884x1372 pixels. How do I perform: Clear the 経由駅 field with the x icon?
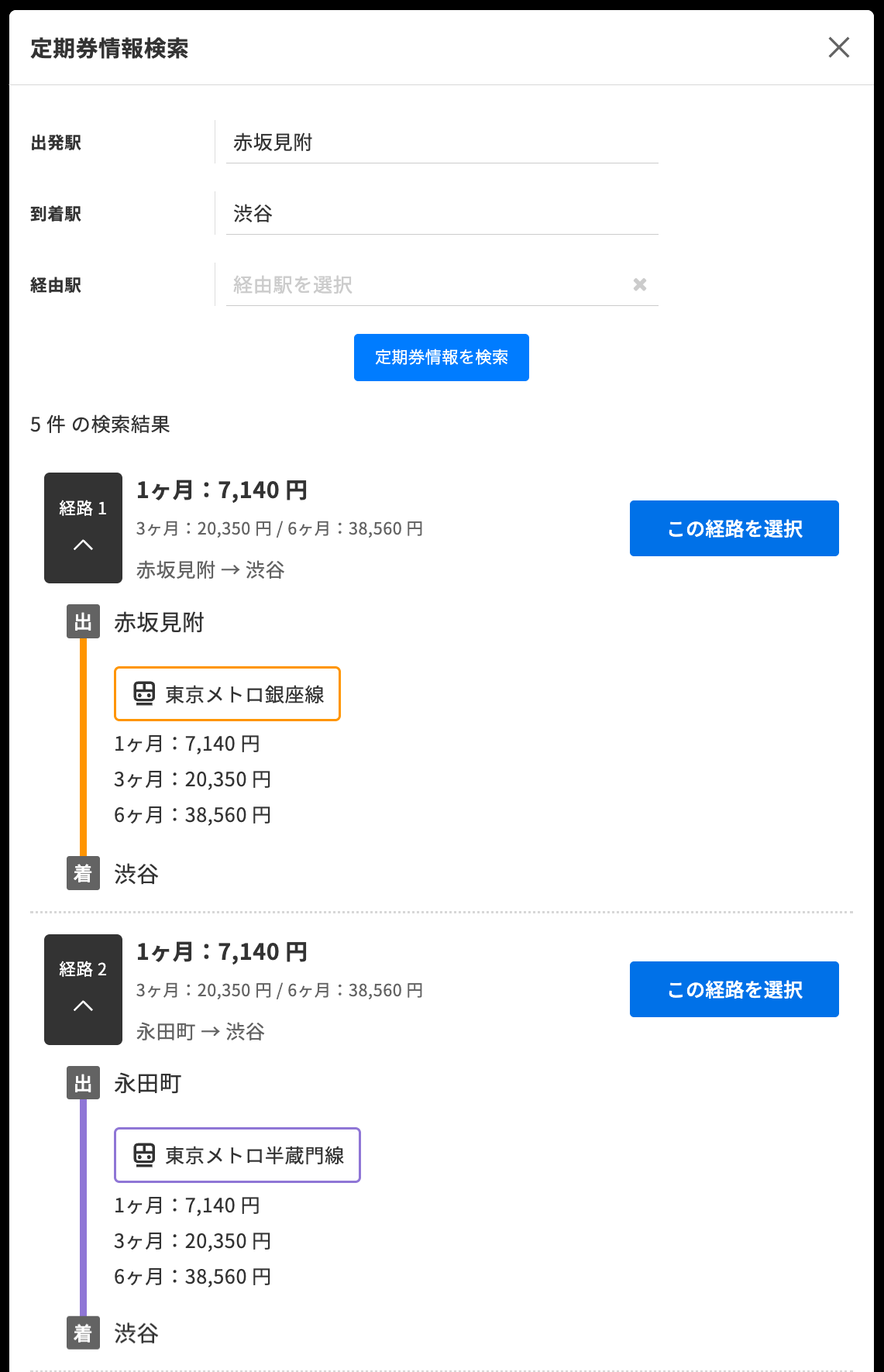tap(640, 284)
